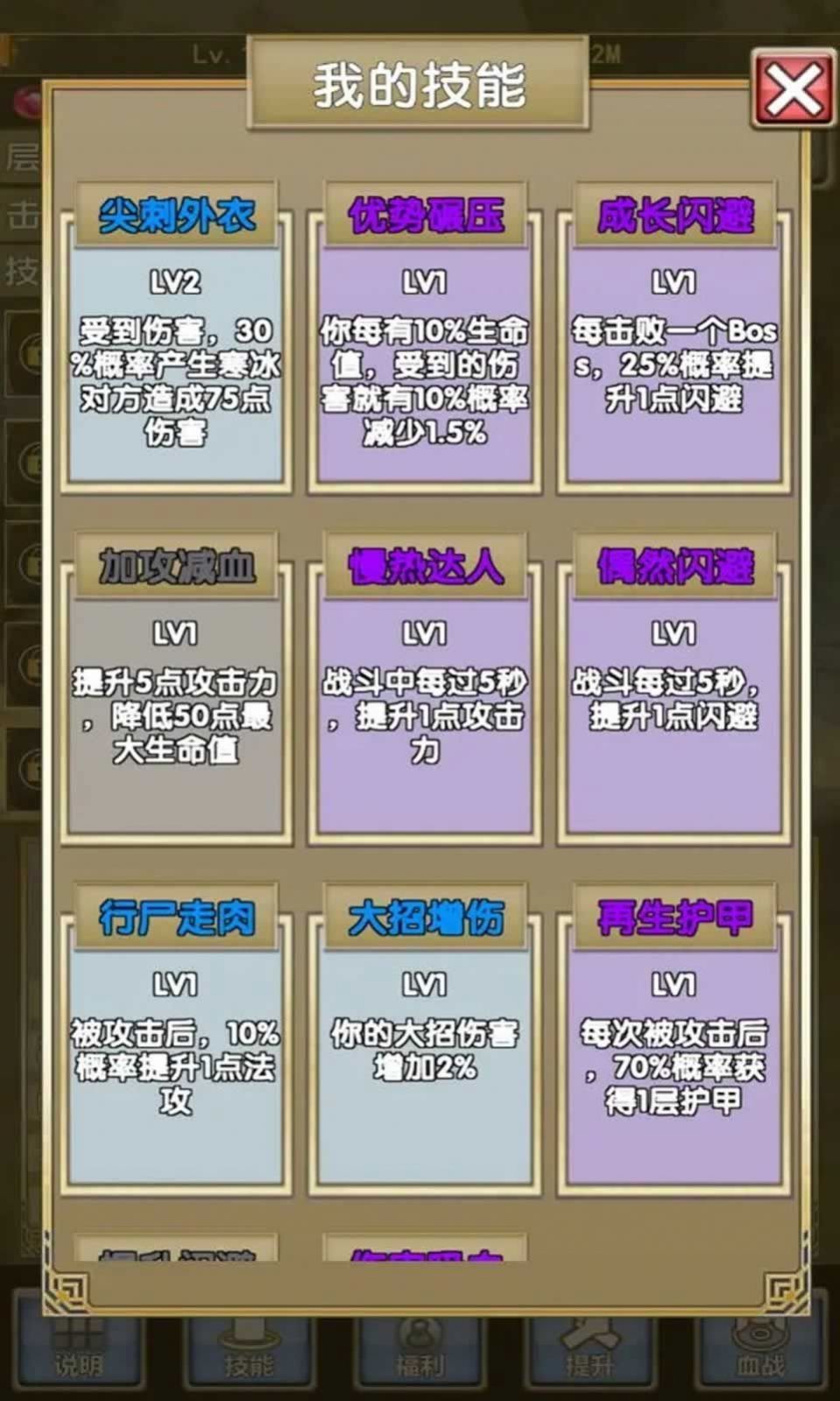Close the 我的技能 dialog
The image size is (840, 1401).
point(793,88)
